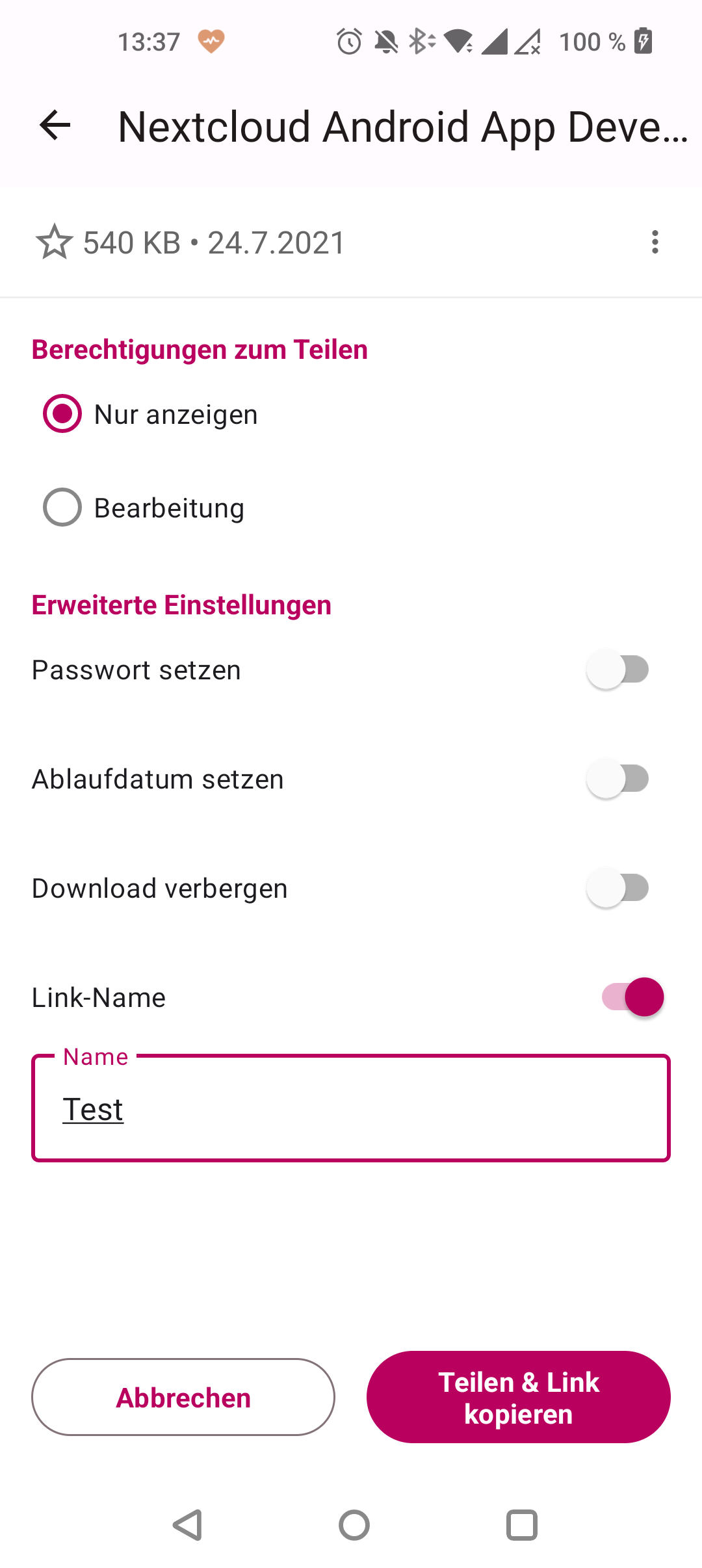
Task: Select the Nur anzeigen permission
Action: 62,414
